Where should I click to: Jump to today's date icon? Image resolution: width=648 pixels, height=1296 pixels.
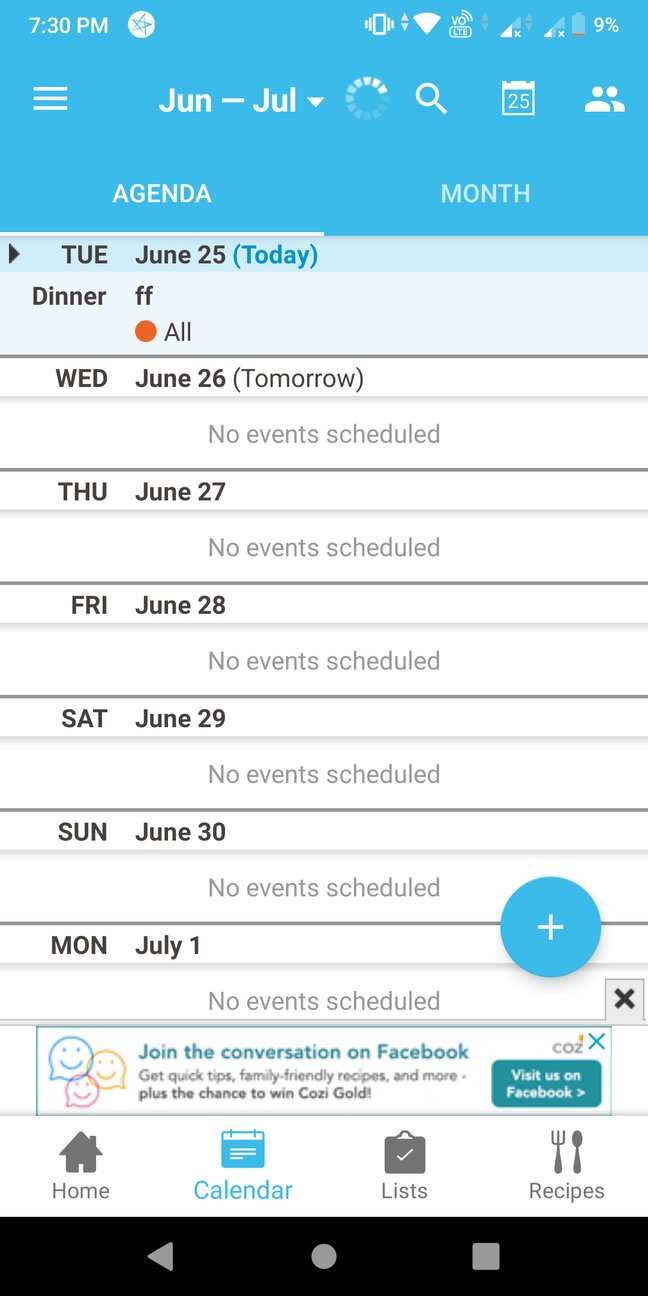517,99
